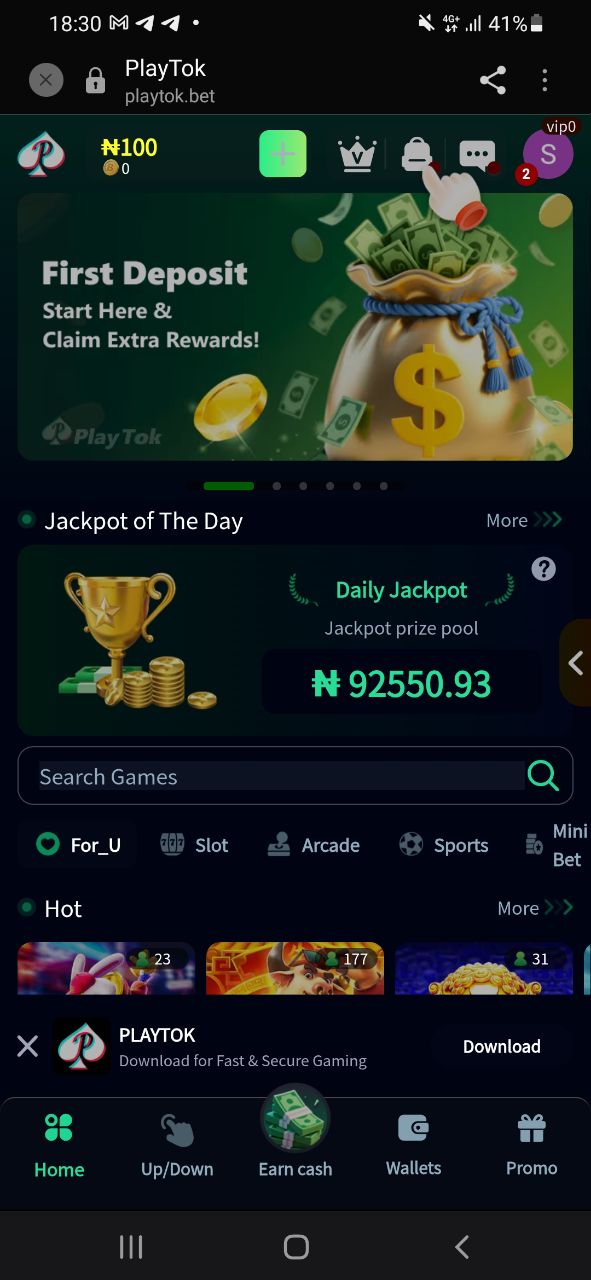Open the VIP crown icon
591x1280 pixels.
357,154
